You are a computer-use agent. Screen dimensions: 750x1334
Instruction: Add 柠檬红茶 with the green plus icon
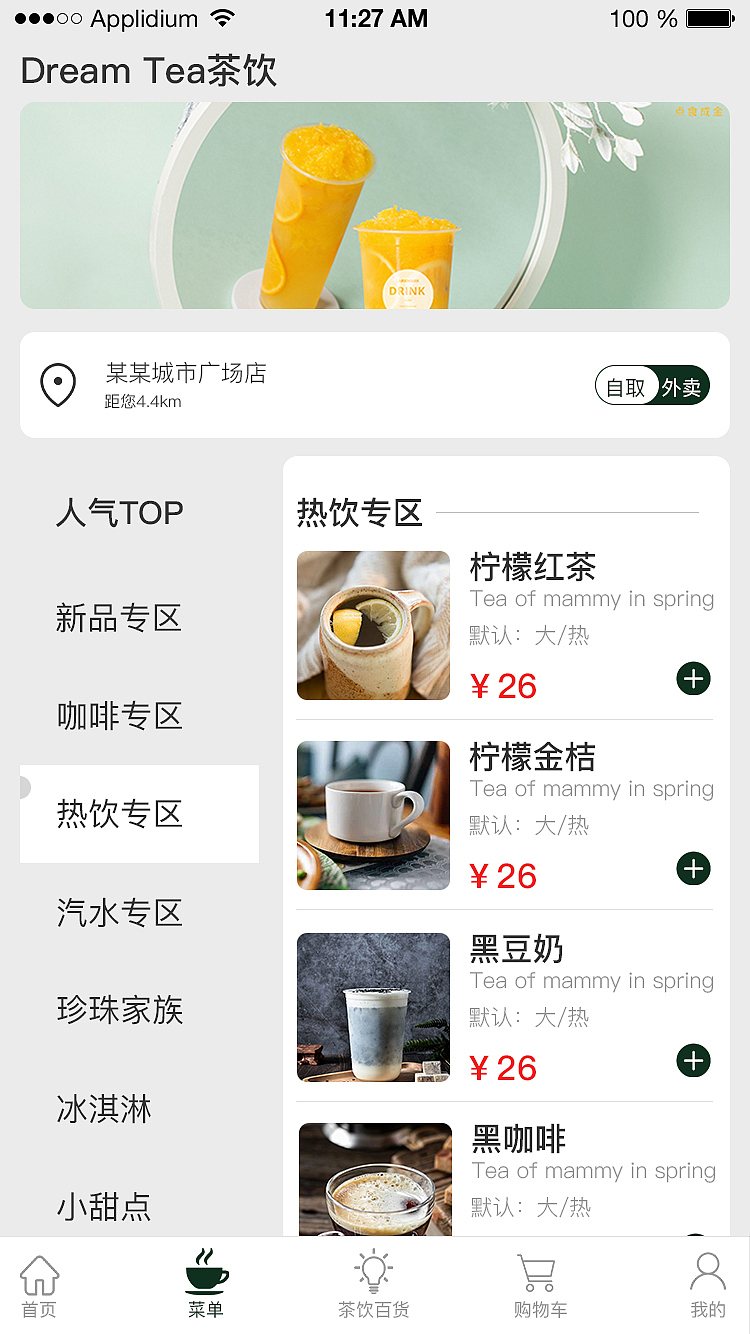point(693,678)
